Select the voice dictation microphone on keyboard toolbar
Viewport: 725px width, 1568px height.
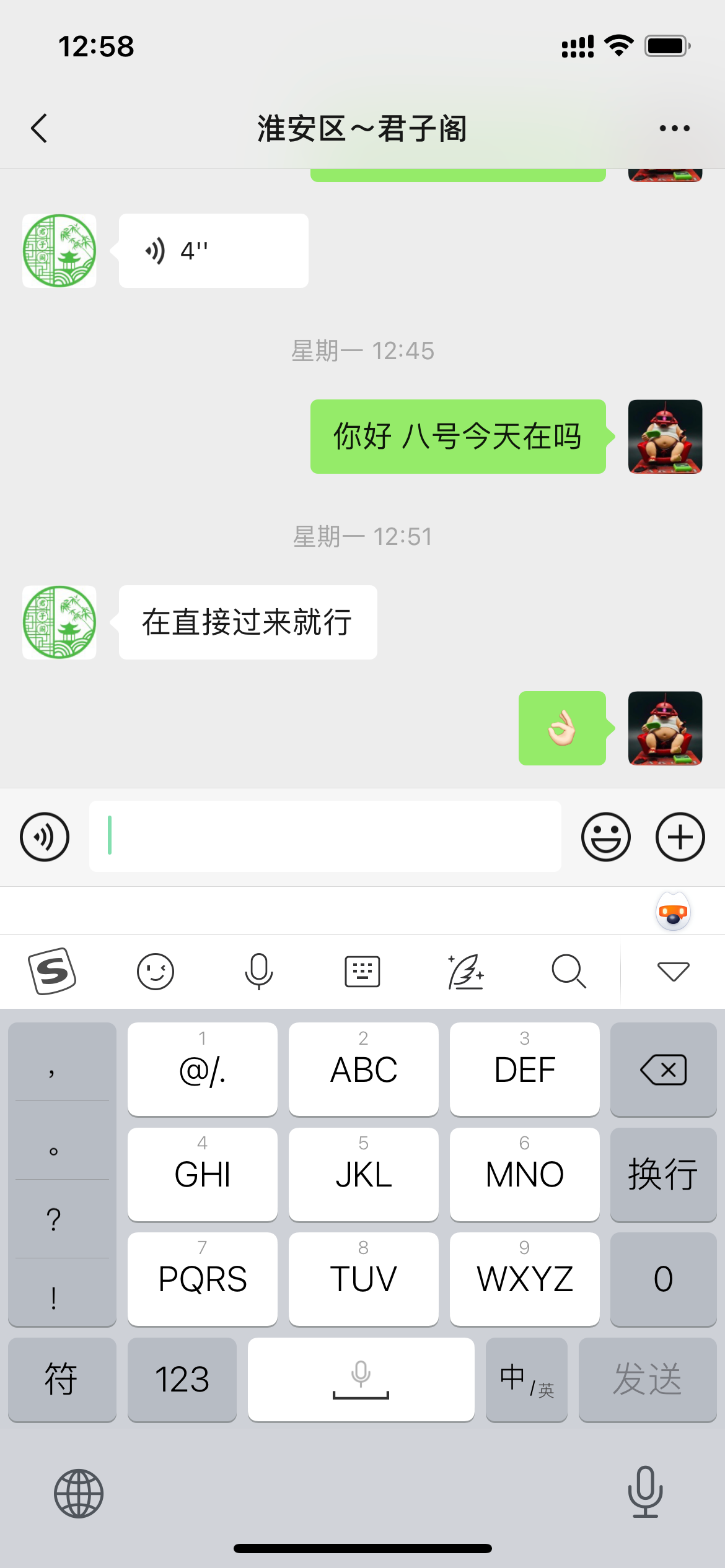258,971
